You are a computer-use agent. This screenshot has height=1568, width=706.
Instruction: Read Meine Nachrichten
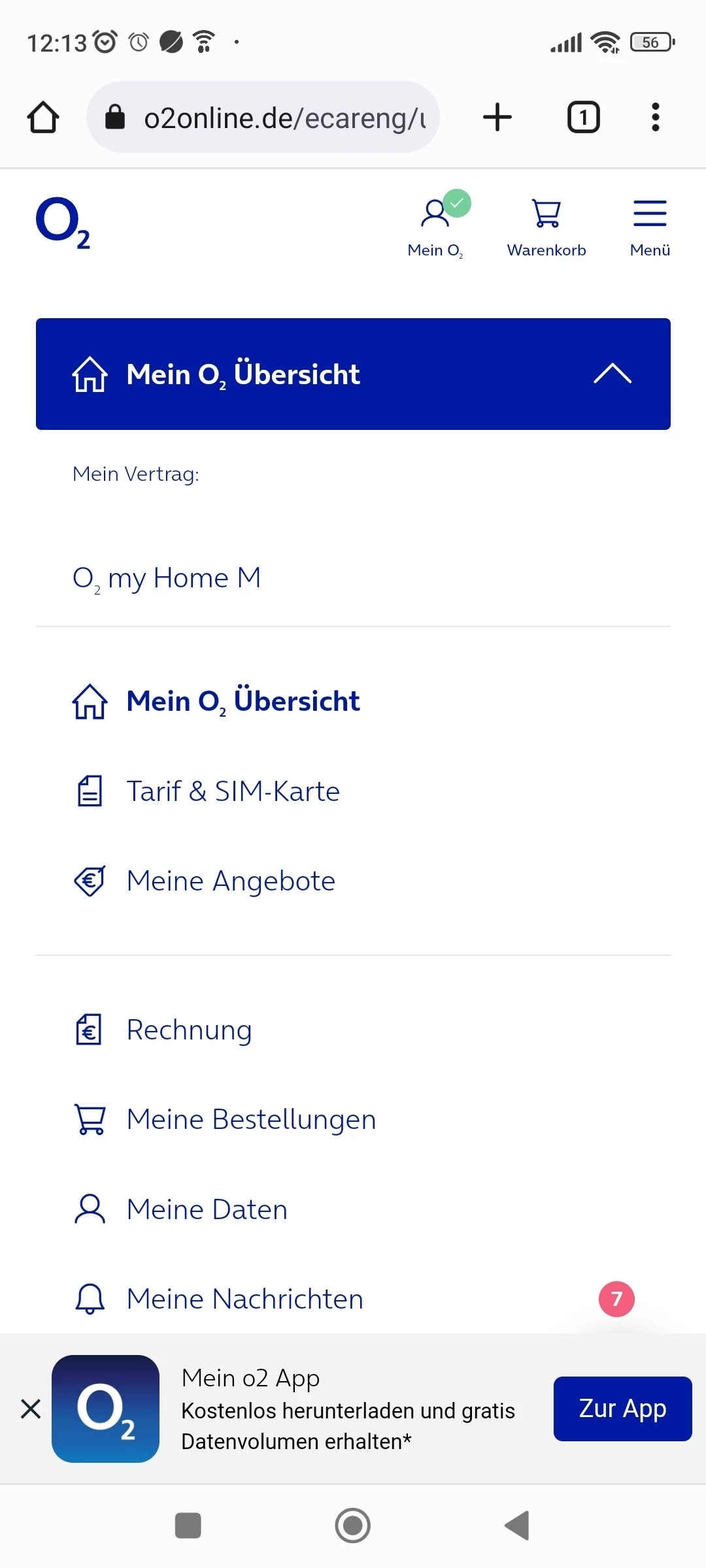click(x=244, y=1299)
